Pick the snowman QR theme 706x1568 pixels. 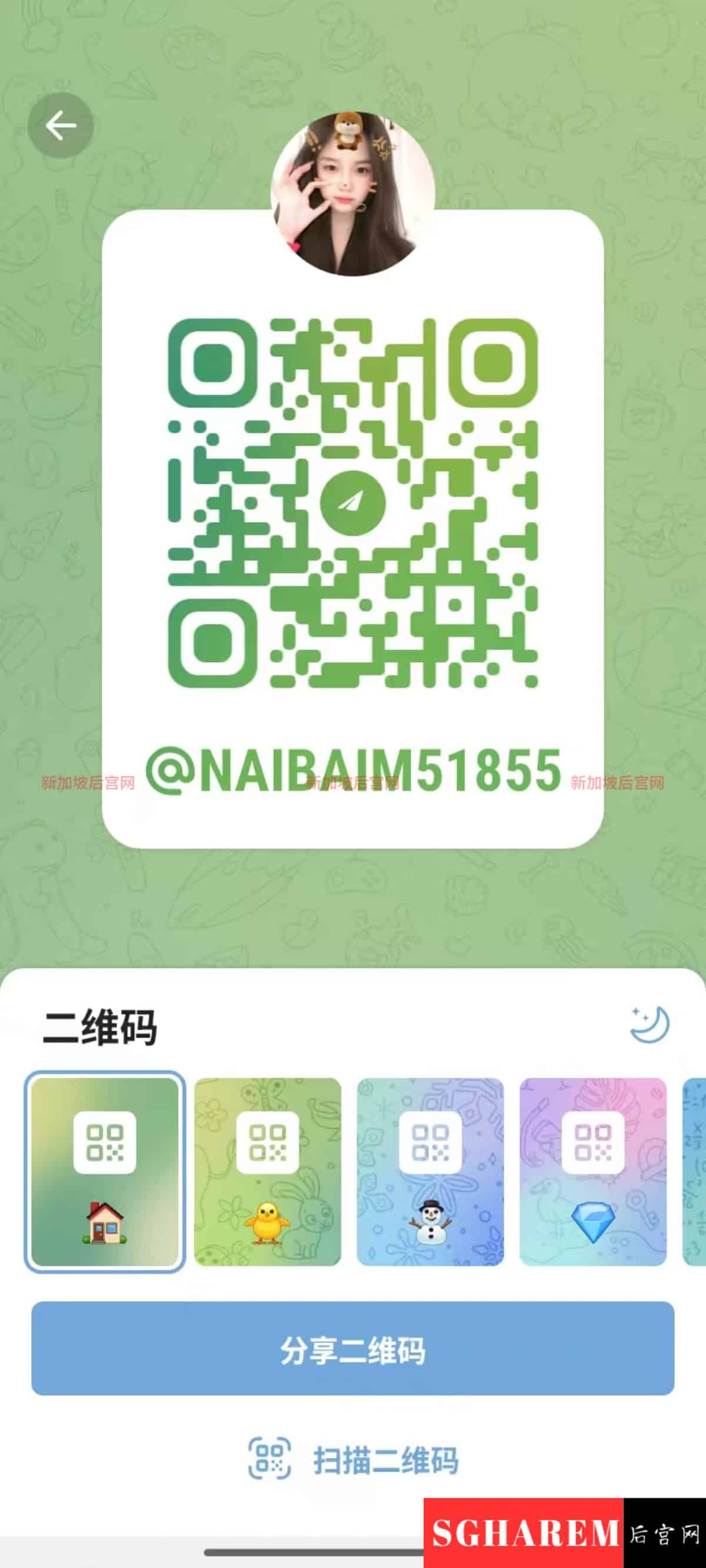[430, 1172]
